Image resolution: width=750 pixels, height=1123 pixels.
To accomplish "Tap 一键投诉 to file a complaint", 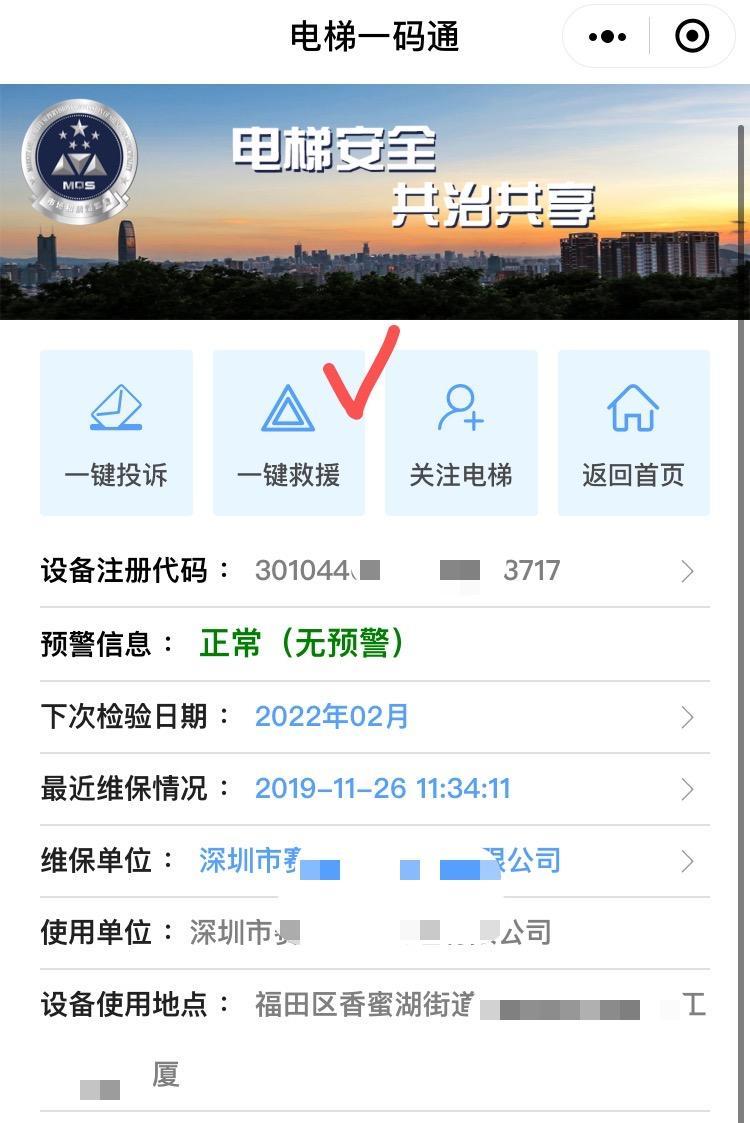I will [x=116, y=432].
